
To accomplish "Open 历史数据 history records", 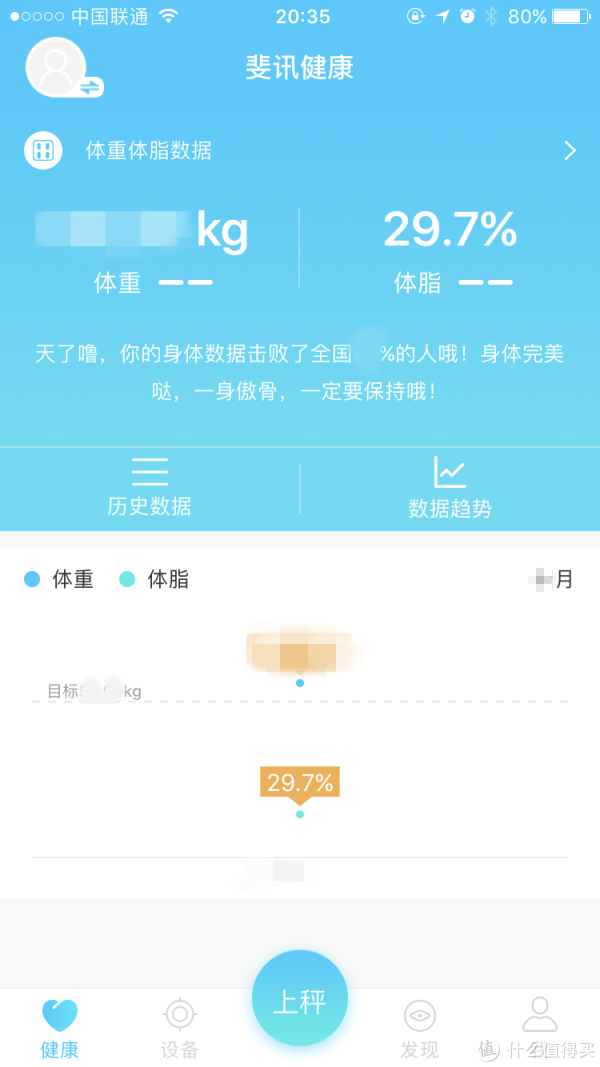I will pos(150,487).
